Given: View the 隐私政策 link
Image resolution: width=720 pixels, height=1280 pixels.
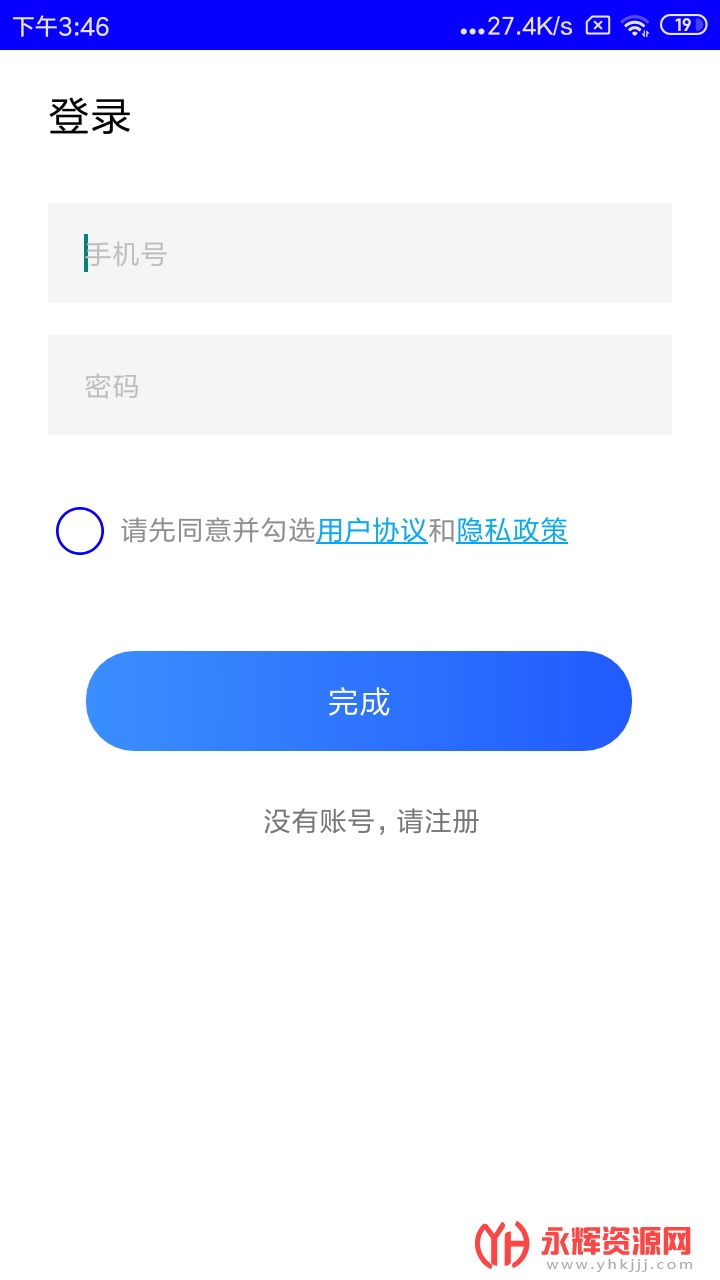Looking at the screenshot, I should [512, 531].
